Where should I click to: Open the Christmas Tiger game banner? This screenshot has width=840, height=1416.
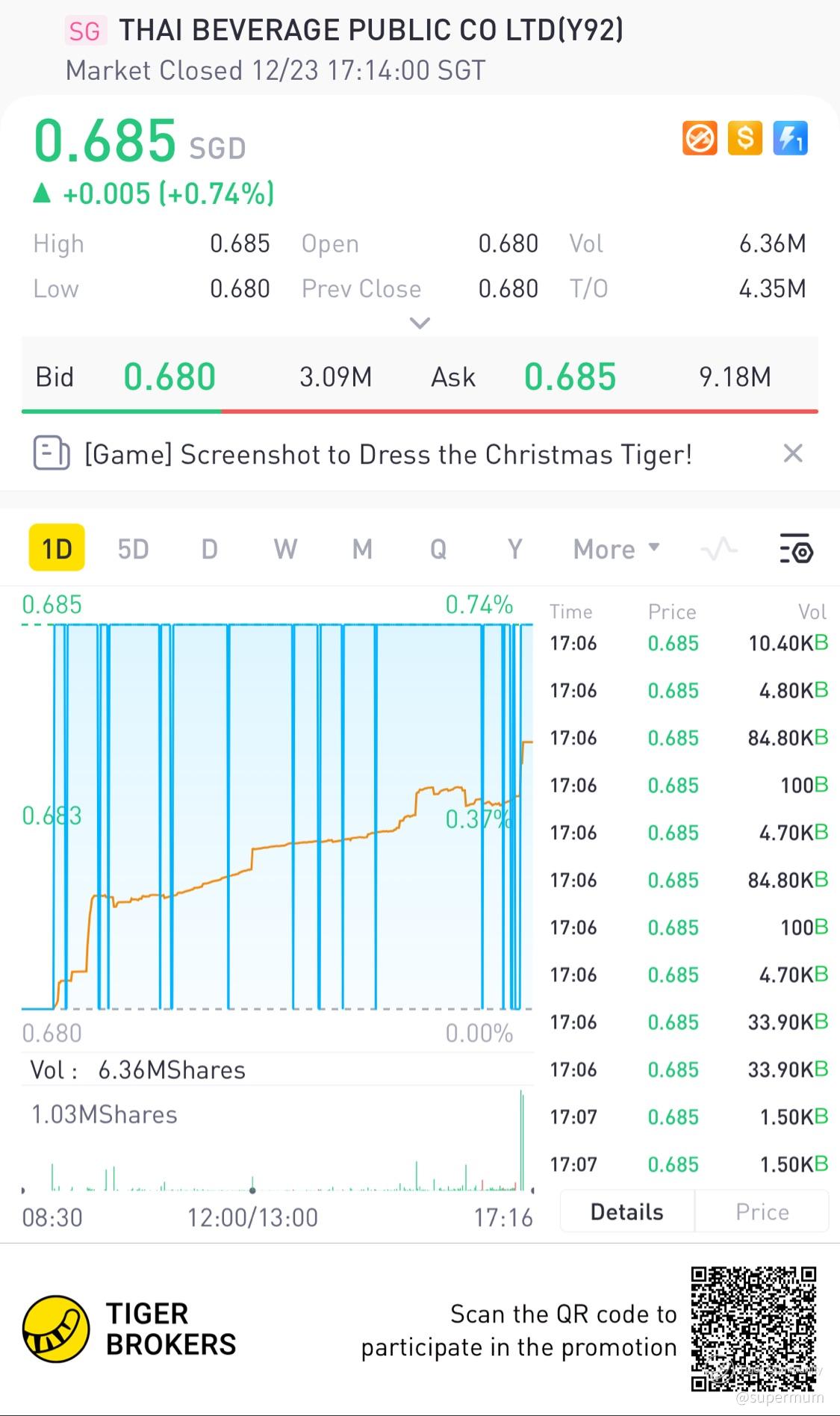point(388,454)
